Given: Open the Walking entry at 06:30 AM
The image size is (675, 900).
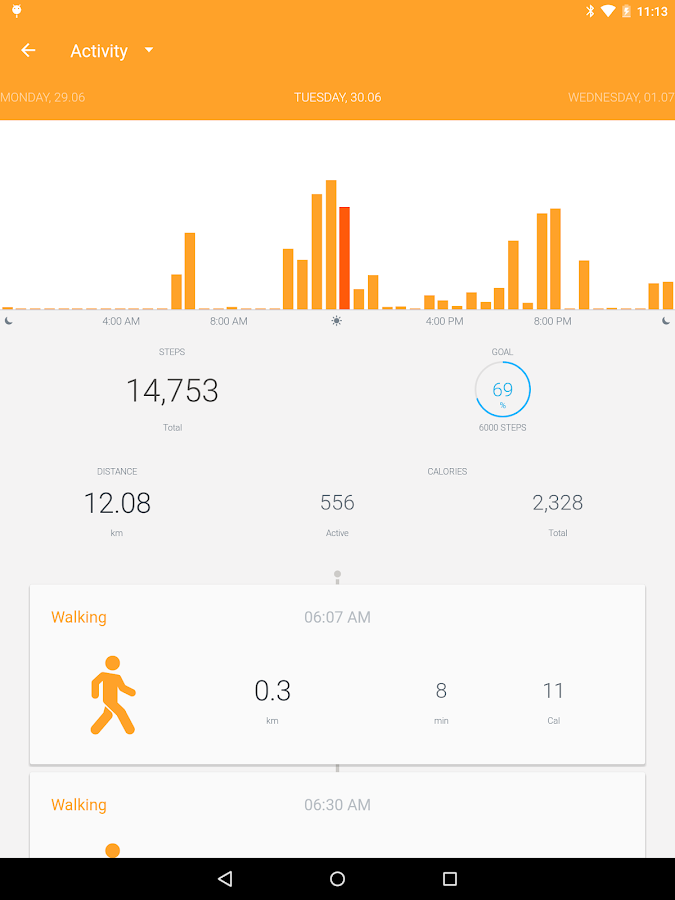Looking at the screenshot, I should pos(337,815).
